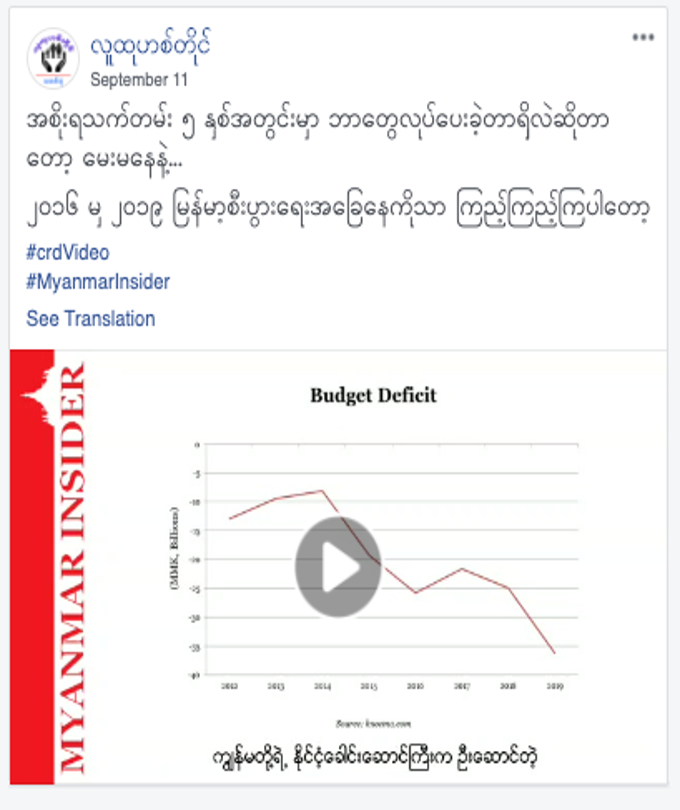Open the #crdVideo hashtag

(x=67, y=252)
